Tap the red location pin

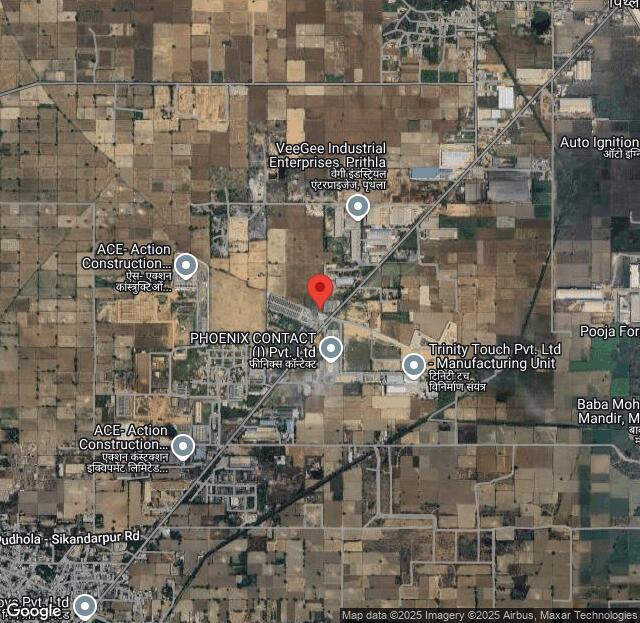click(x=320, y=289)
